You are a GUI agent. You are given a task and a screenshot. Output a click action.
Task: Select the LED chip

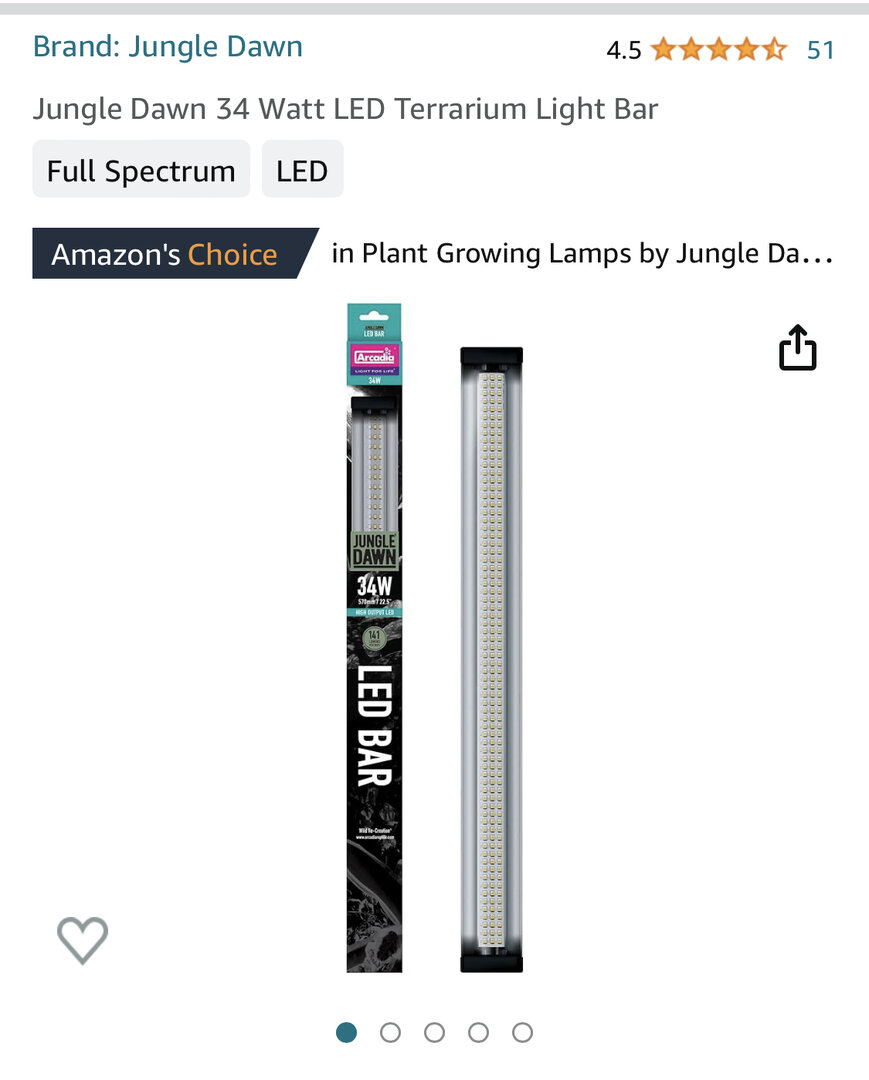point(302,170)
